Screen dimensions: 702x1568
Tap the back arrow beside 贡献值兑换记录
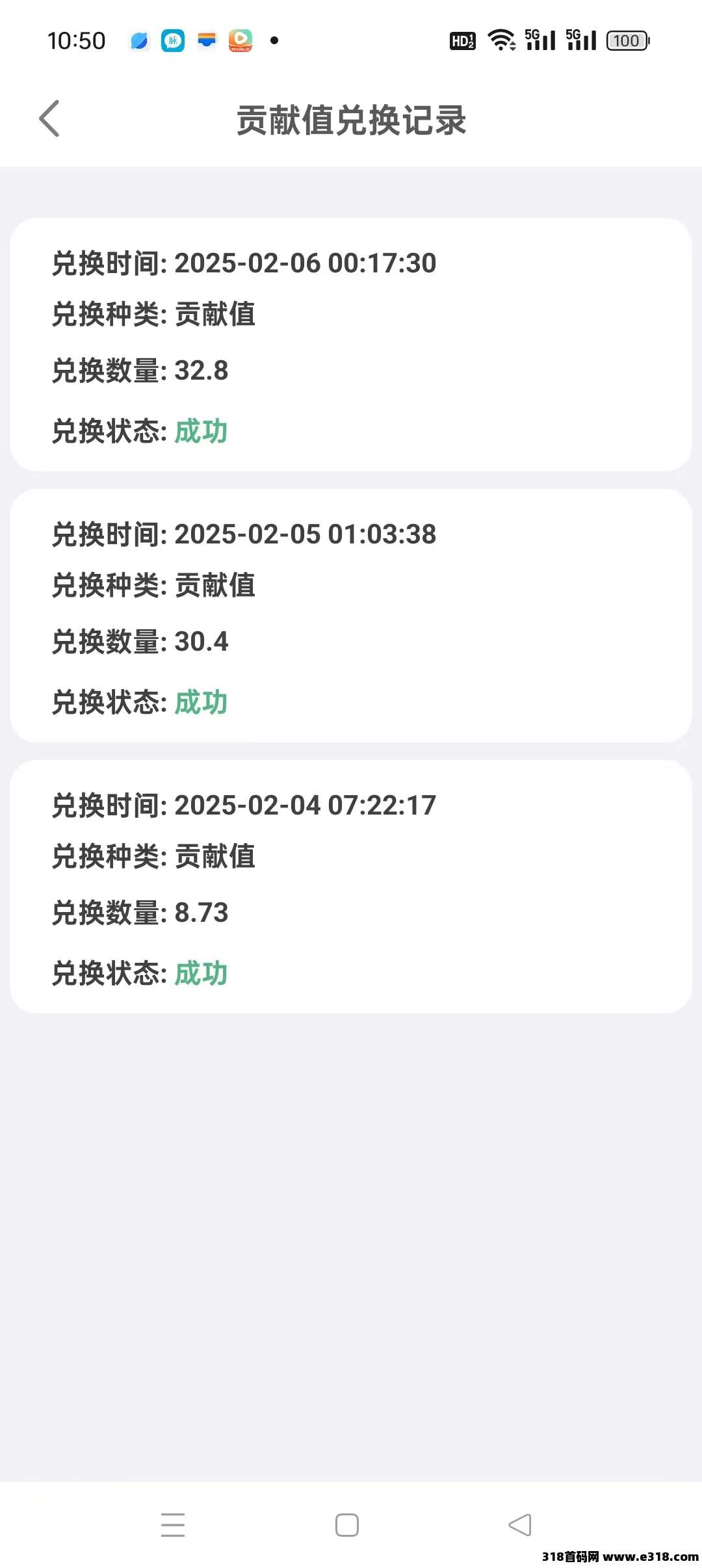tap(51, 119)
